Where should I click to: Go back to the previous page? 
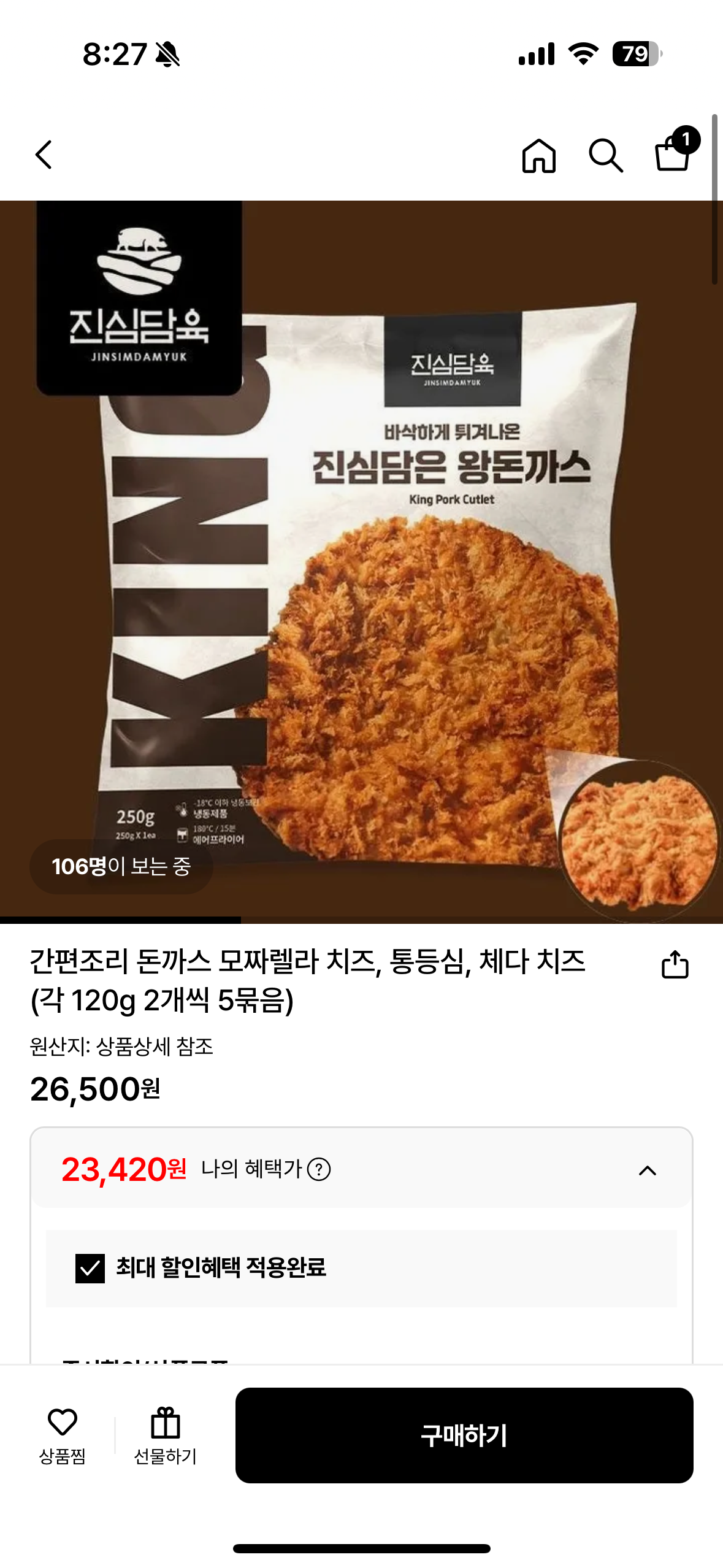point(44,155)
